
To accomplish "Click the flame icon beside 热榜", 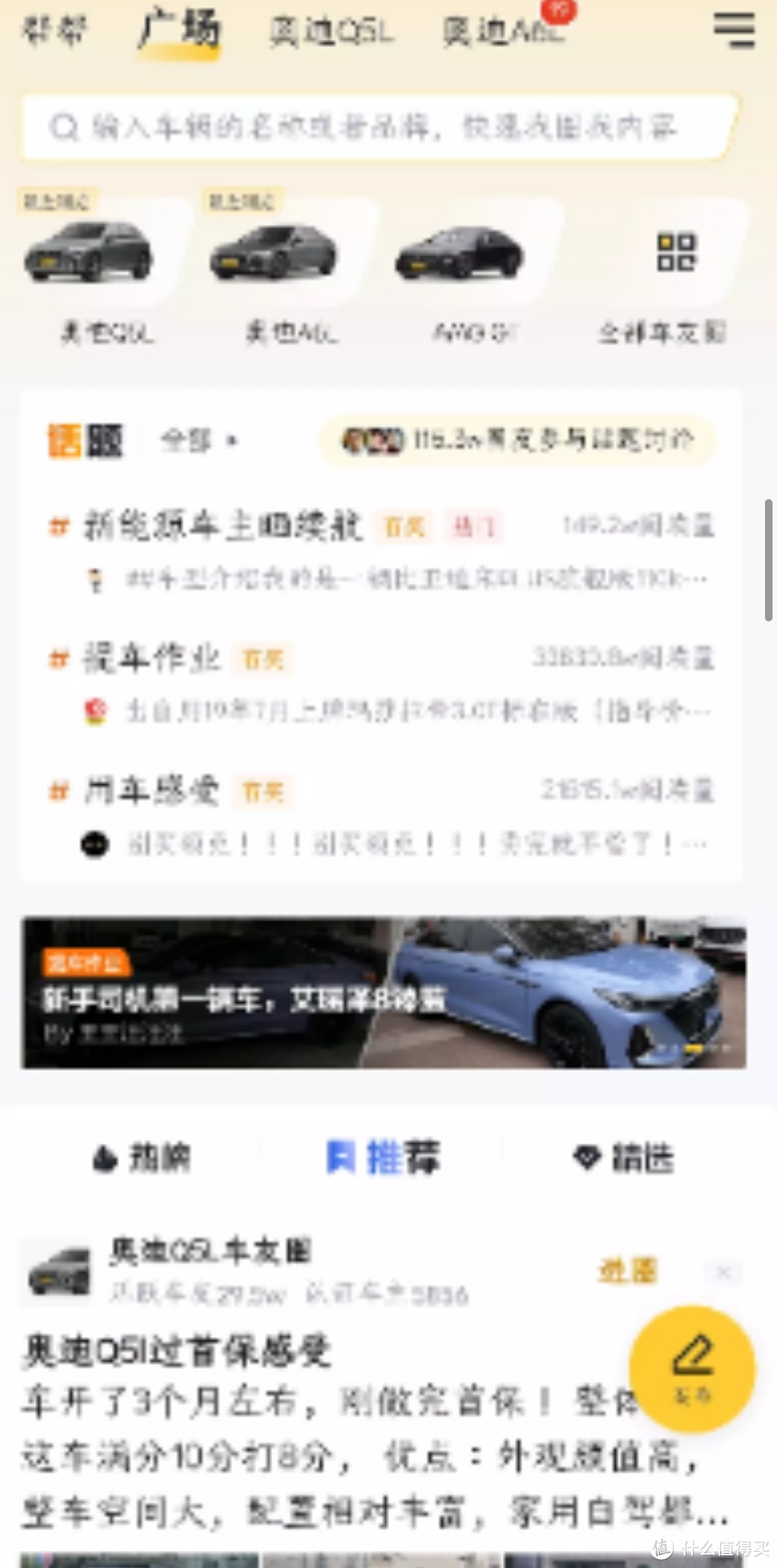I will click(x=106, y=1159).
